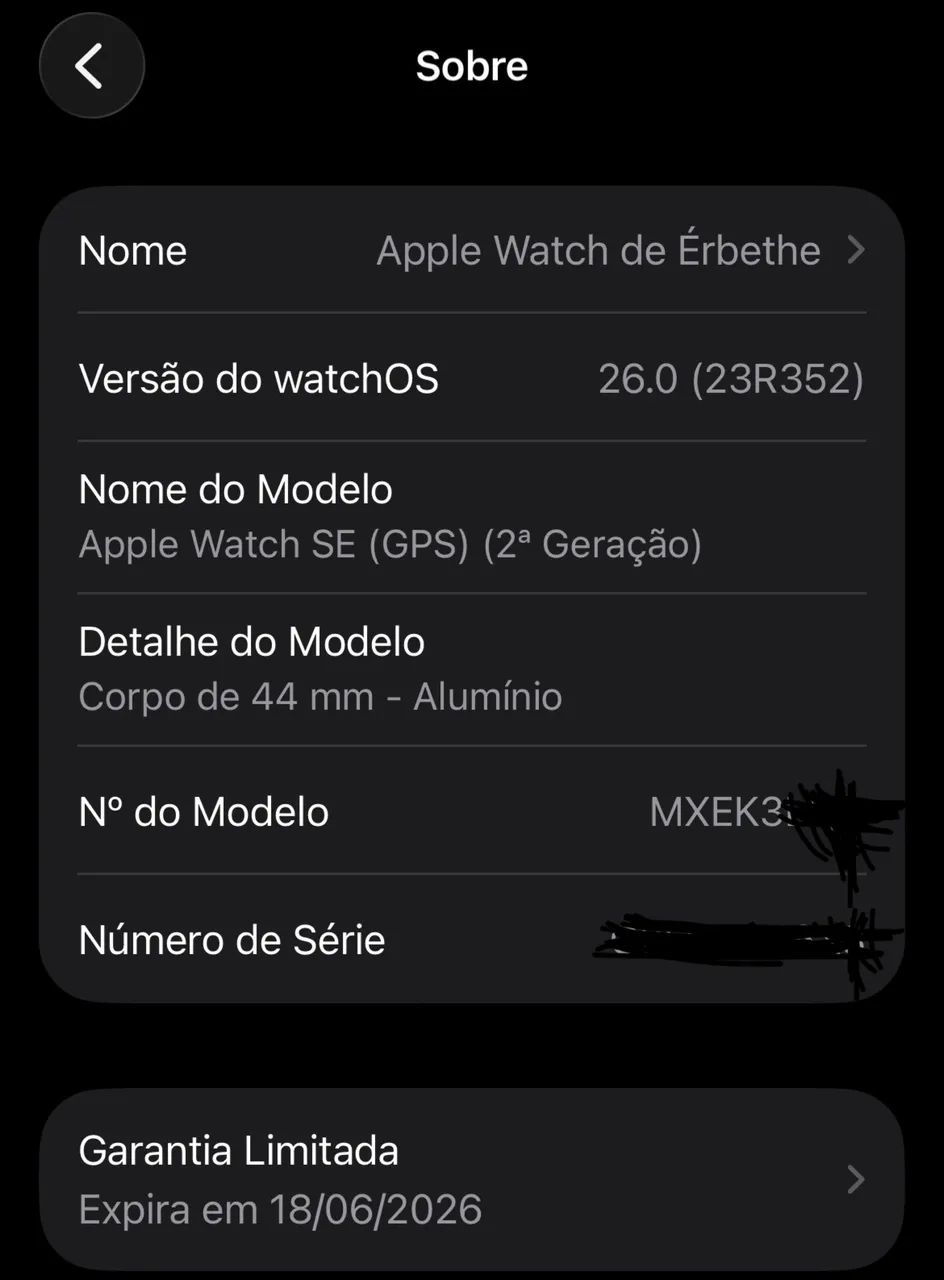Viewport: 944px width, 1280px height.
Task: Open the Nome row disclosure chevron
Action: click(855, 251)
